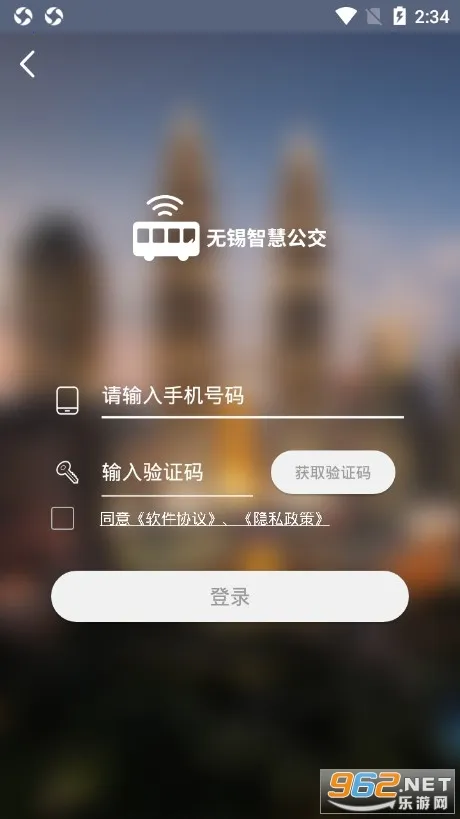This screenshot has height=819, width=460.
Task: Tap the phone number input field
Action: click(x=252, y=396)
